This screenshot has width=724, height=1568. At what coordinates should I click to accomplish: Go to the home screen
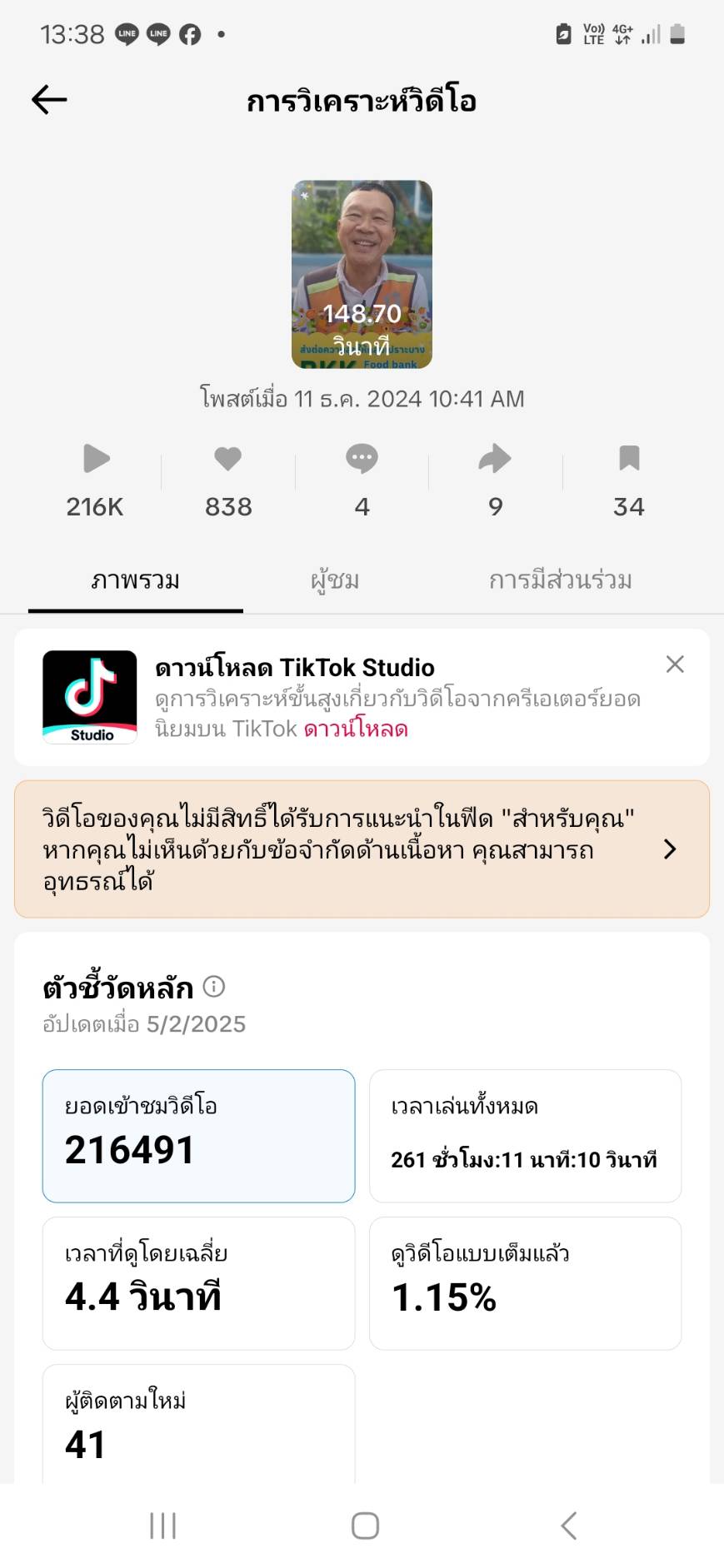(x=365, y=1526)
